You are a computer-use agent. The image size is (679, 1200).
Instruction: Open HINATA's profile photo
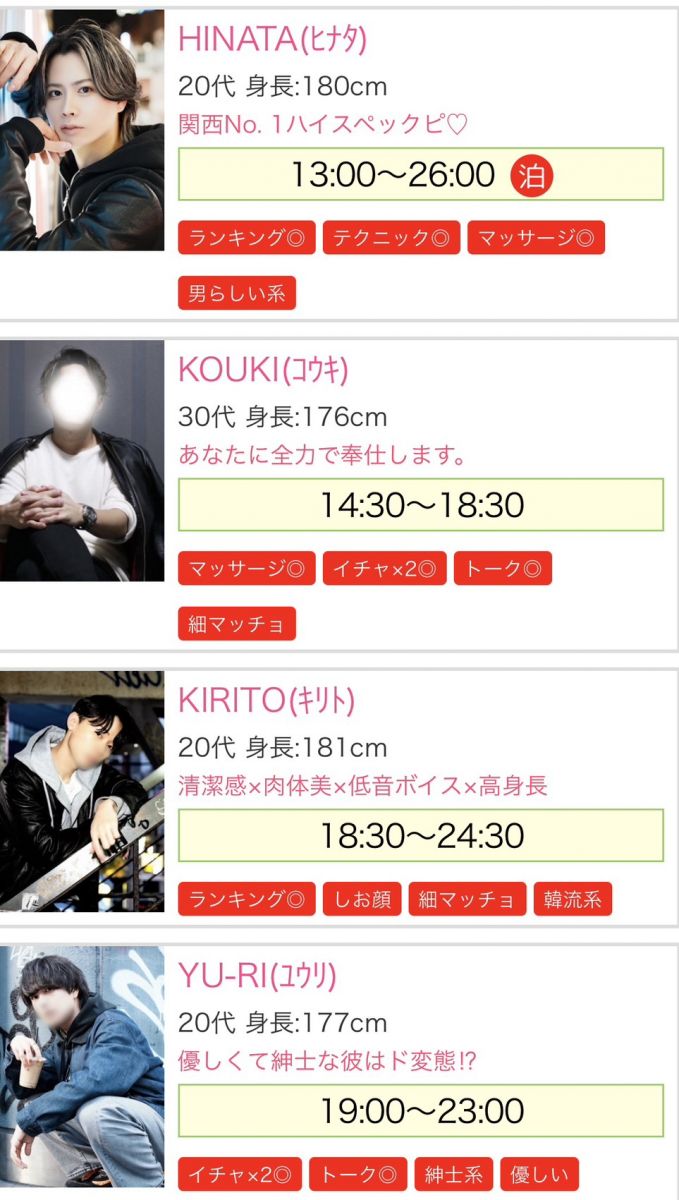82,130
